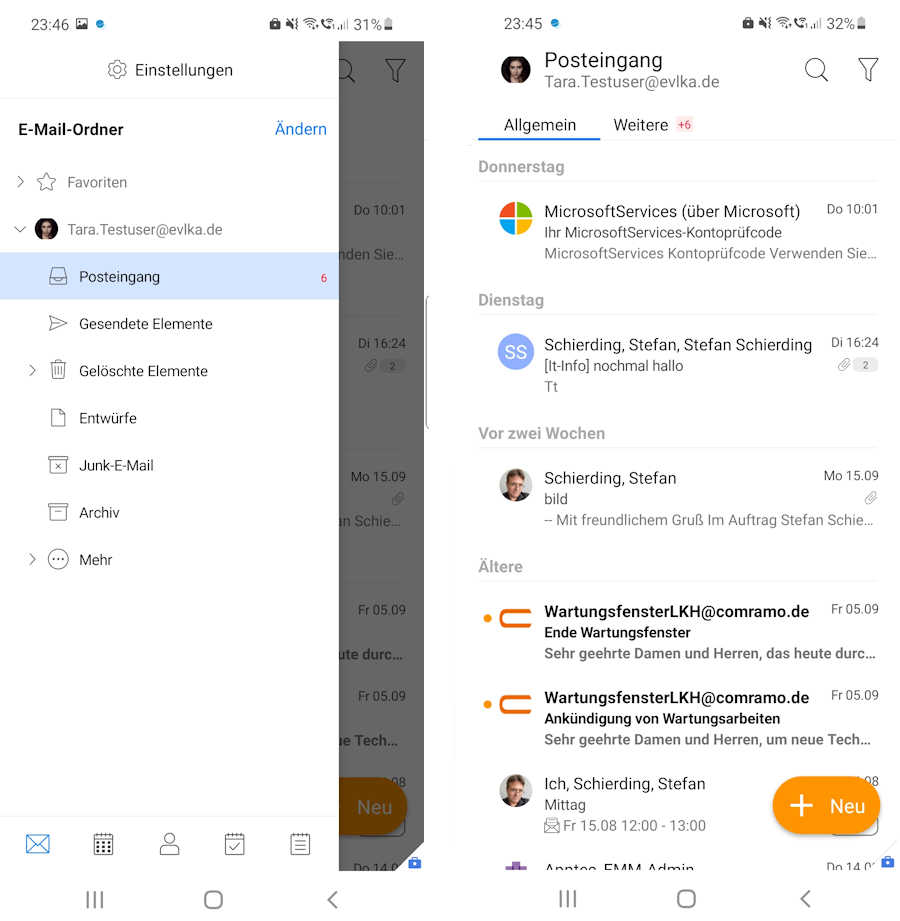Open the MicrosoftServices Kontoprüfcode email
The width and height of the screenshot is (900, 921).
click(x=690, y=232)
